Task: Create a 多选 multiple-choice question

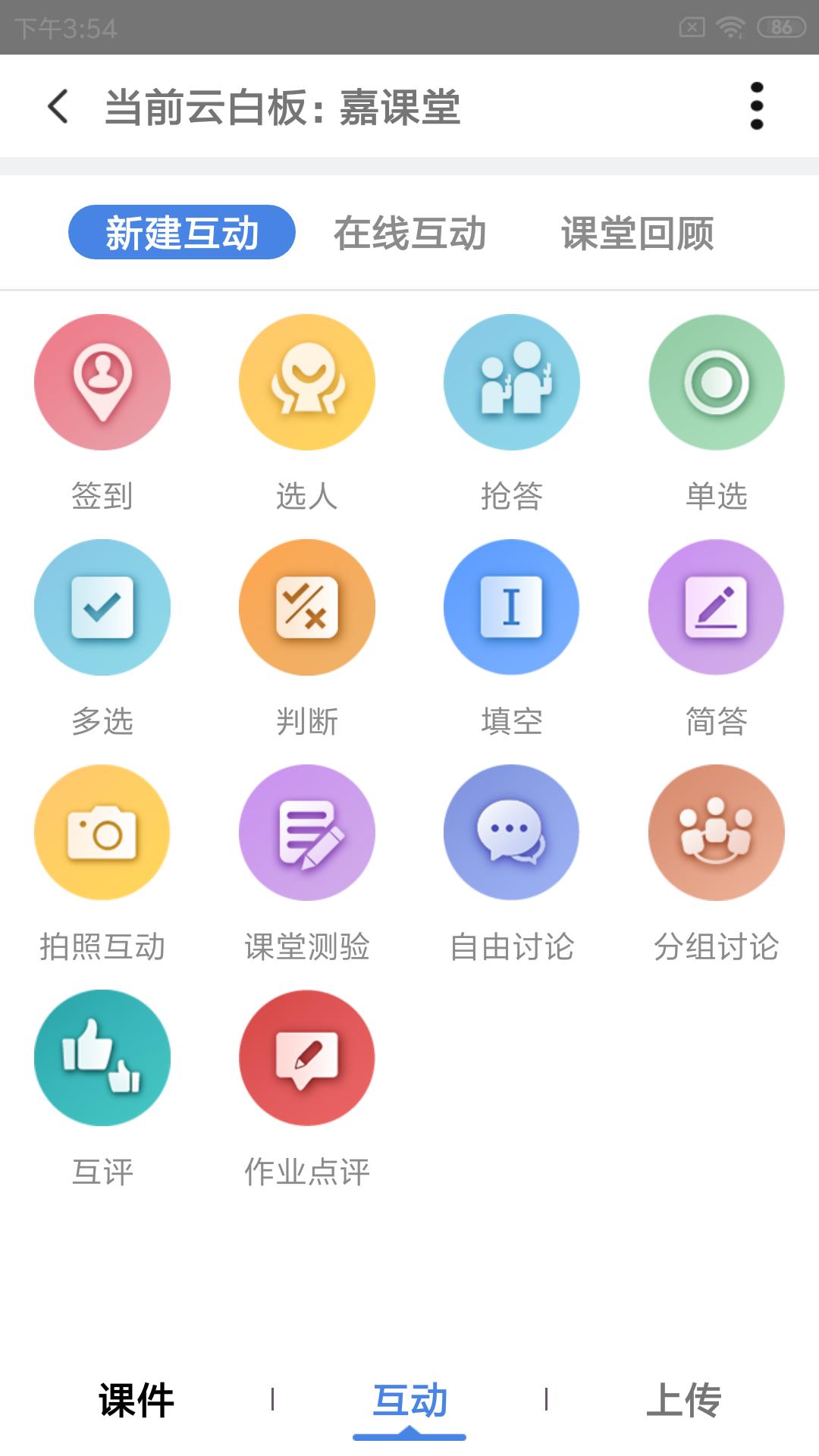Action: click(102, 608)
